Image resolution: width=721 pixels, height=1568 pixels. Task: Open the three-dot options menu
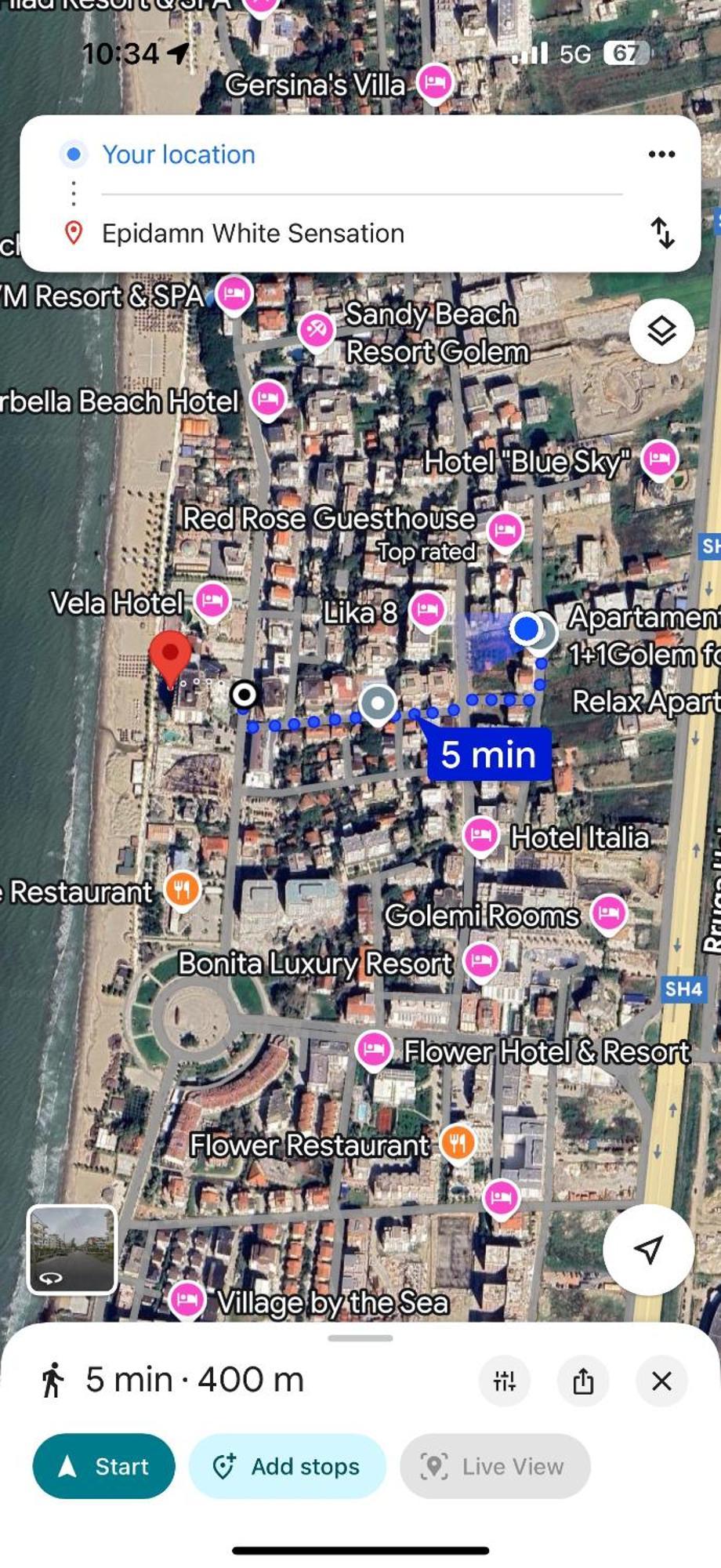[x=661, y=154]
